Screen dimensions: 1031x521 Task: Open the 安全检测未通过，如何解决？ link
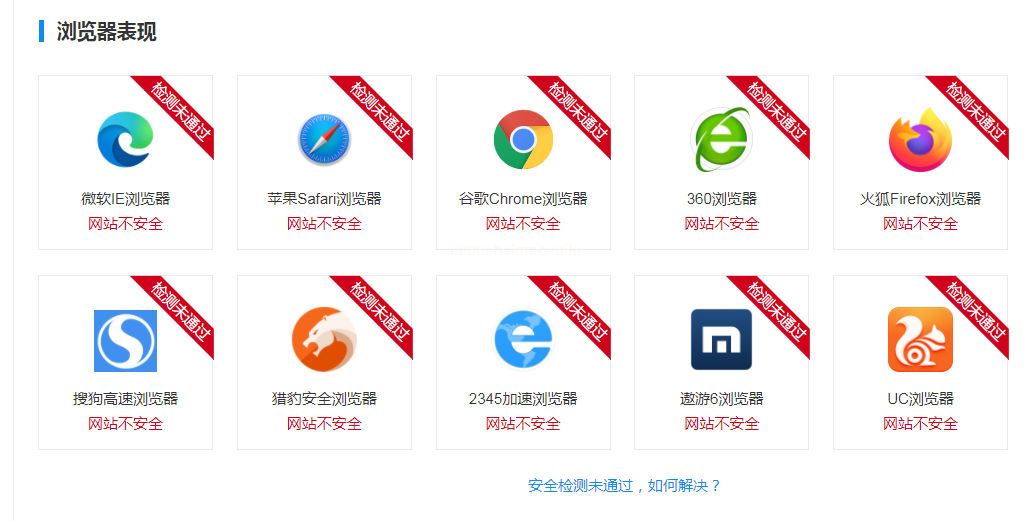624,486
